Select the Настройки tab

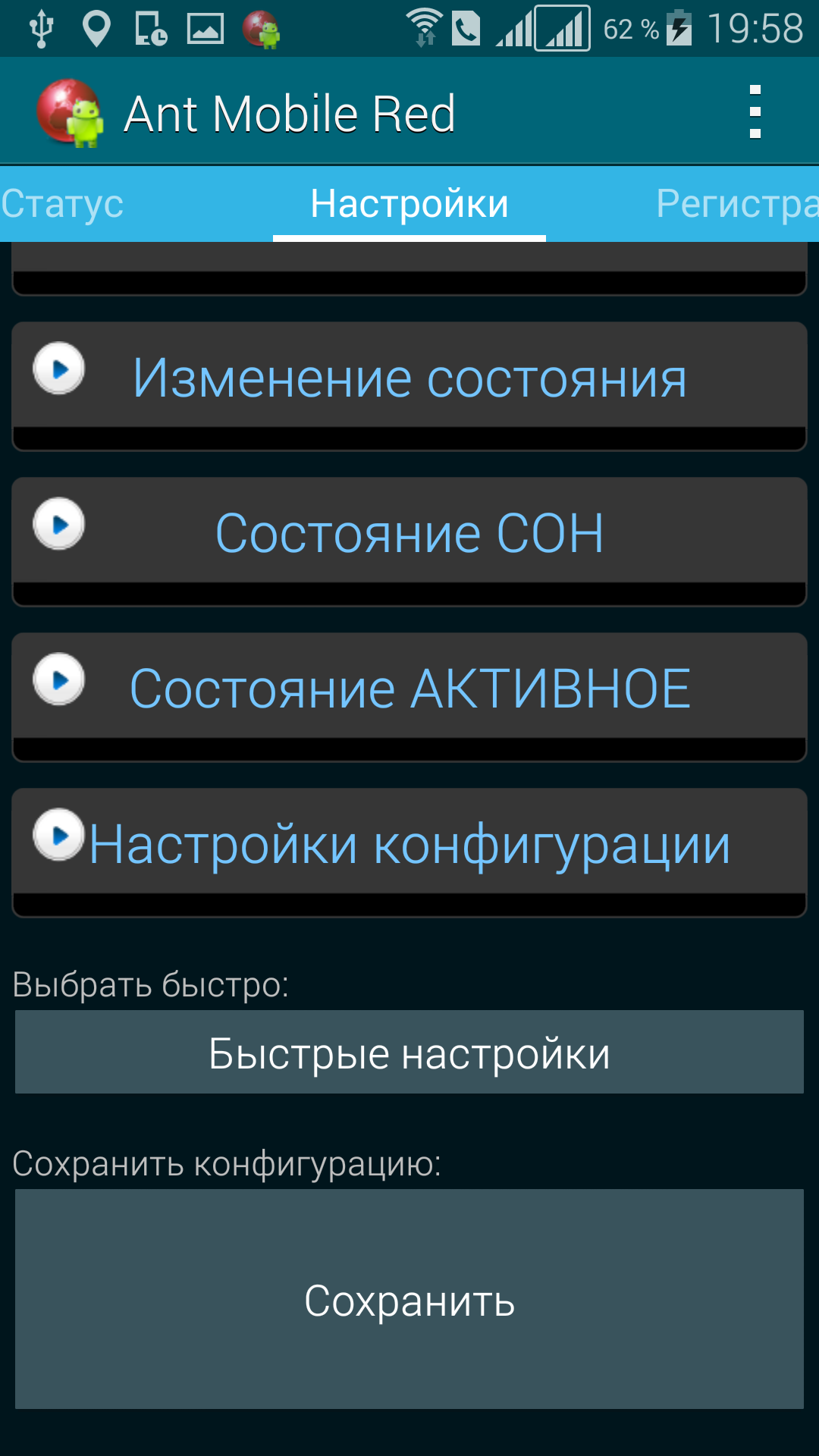[409, 203]
